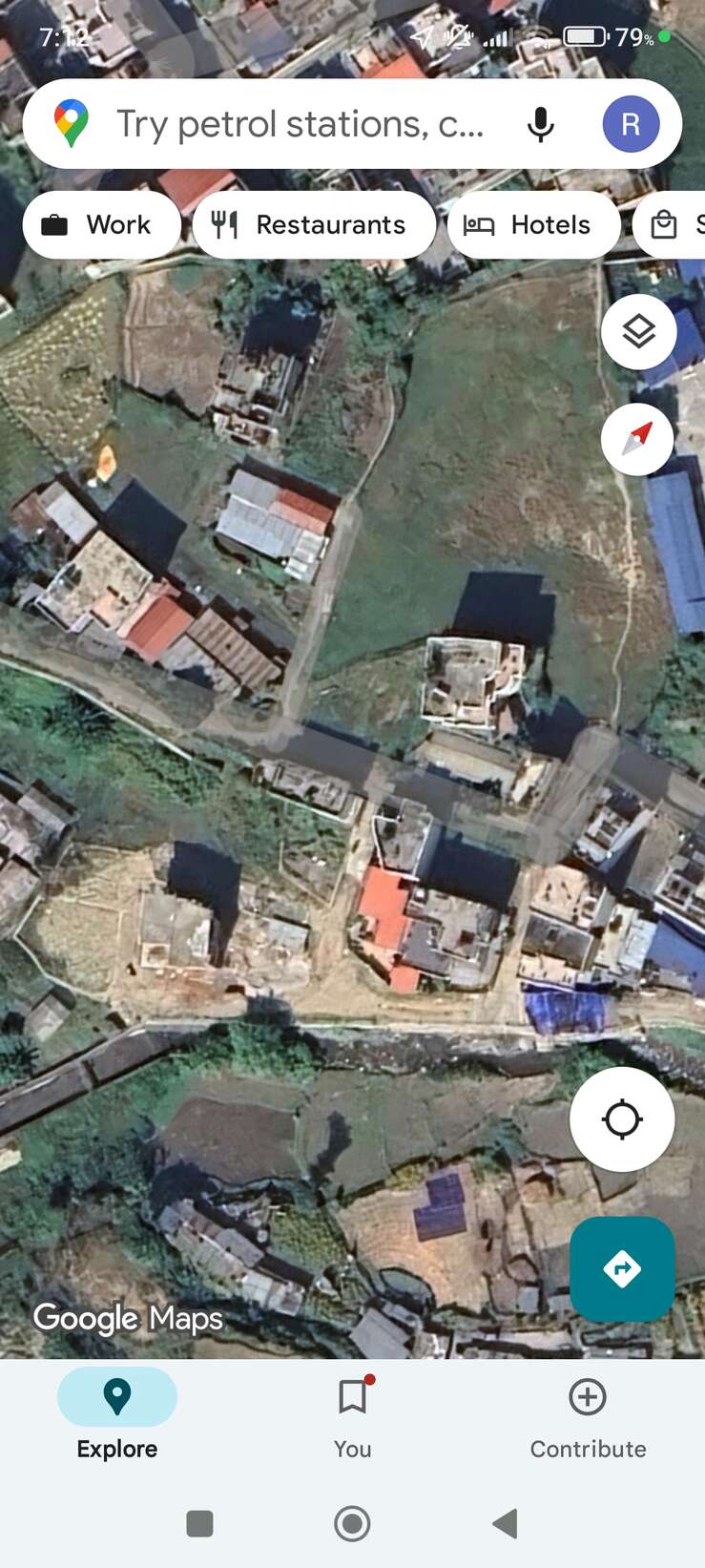Select the Work chip
705x1568 pixels.
[101, 224]
